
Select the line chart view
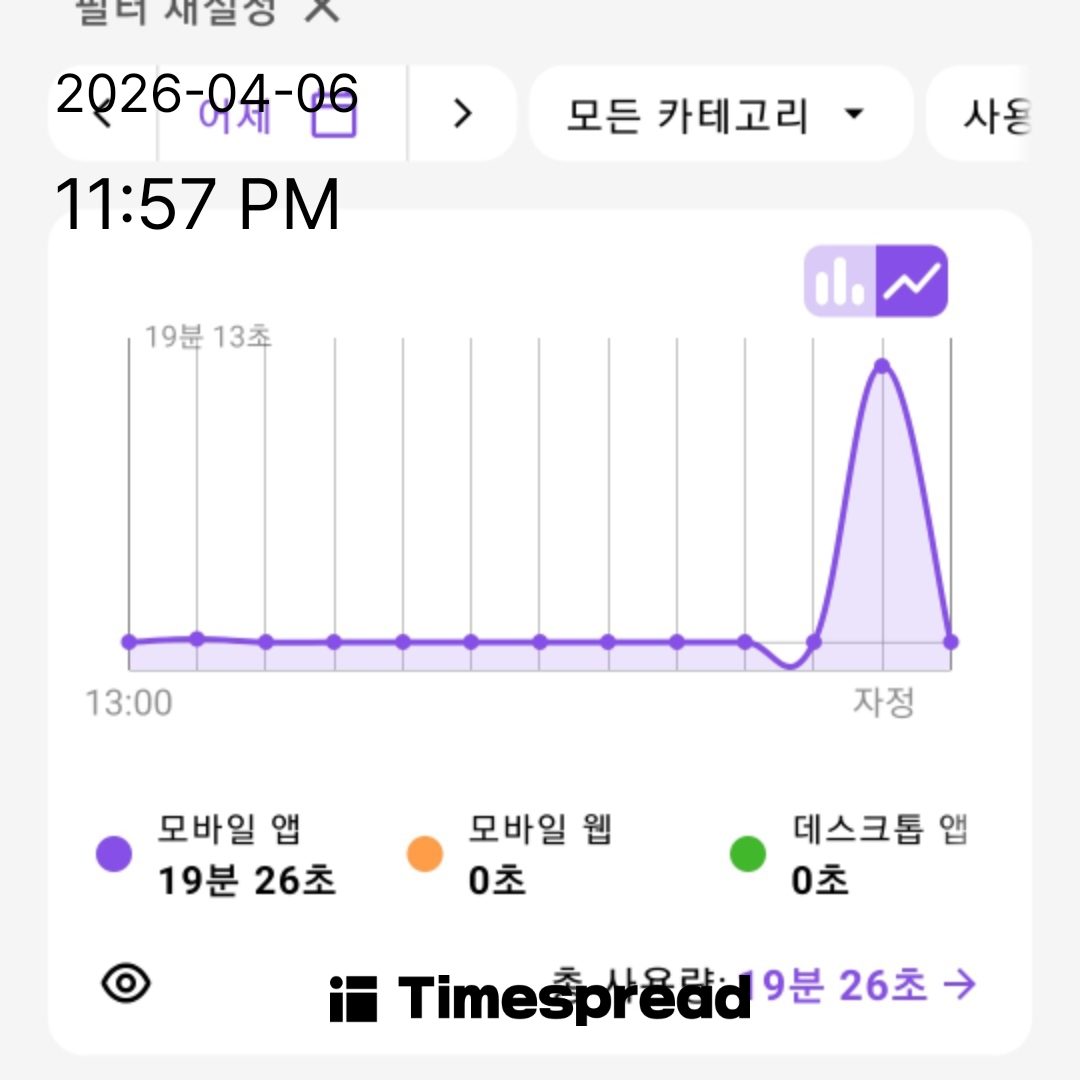(912, 281)
